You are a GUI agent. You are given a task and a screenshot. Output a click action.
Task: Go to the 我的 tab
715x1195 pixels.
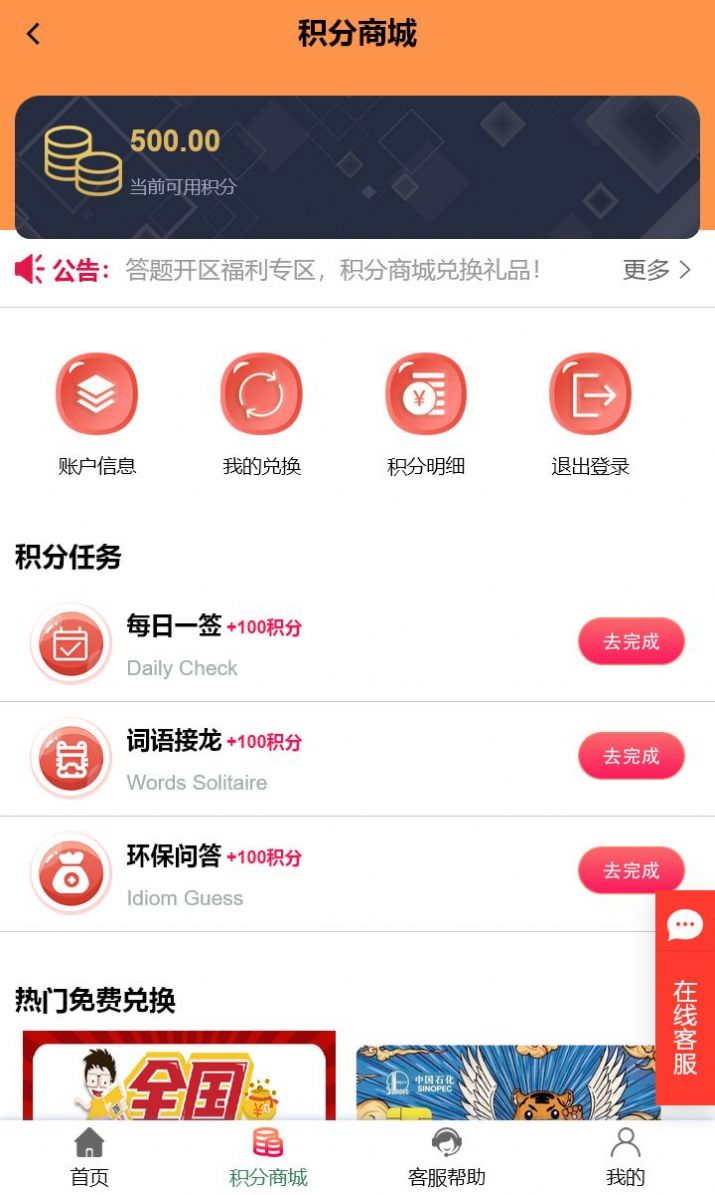point(625,1157)
